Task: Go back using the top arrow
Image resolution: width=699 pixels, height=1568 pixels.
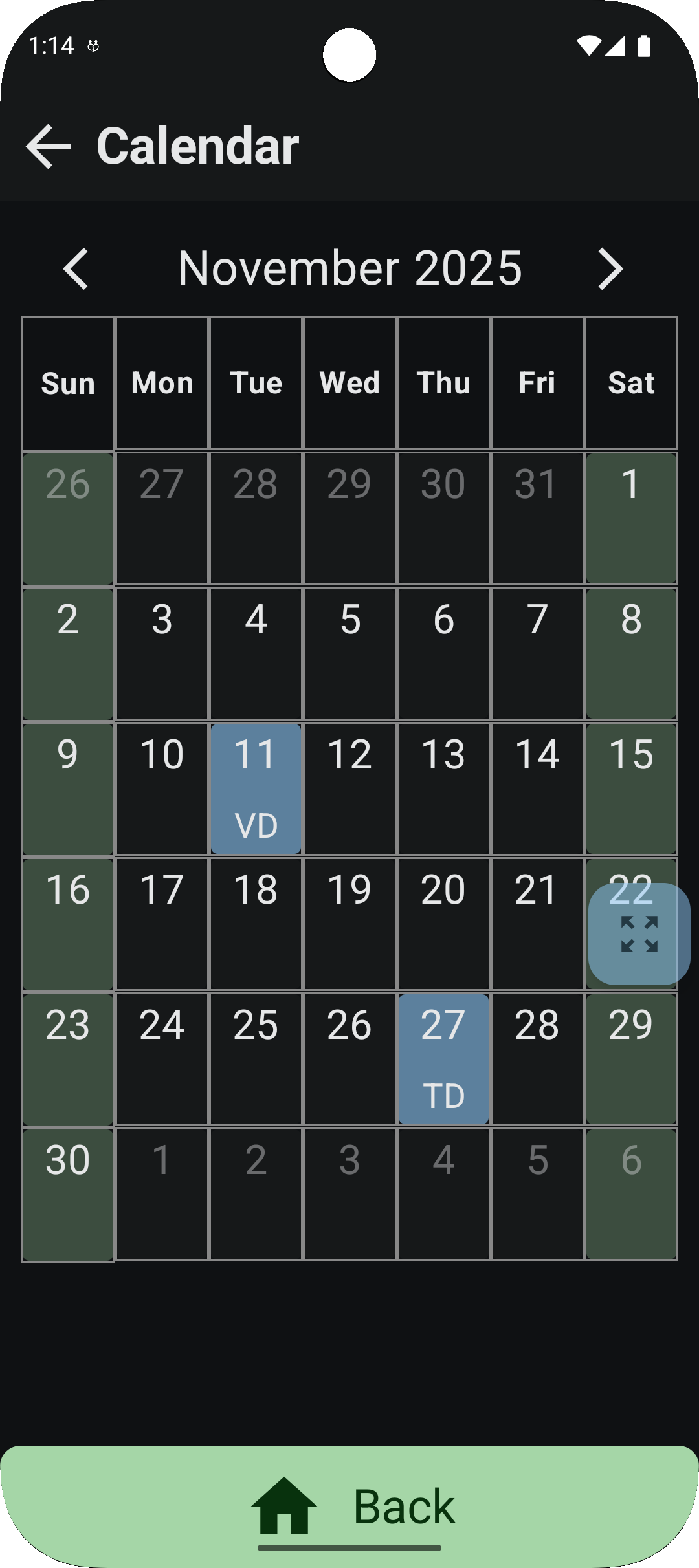Action: (49, 147)
